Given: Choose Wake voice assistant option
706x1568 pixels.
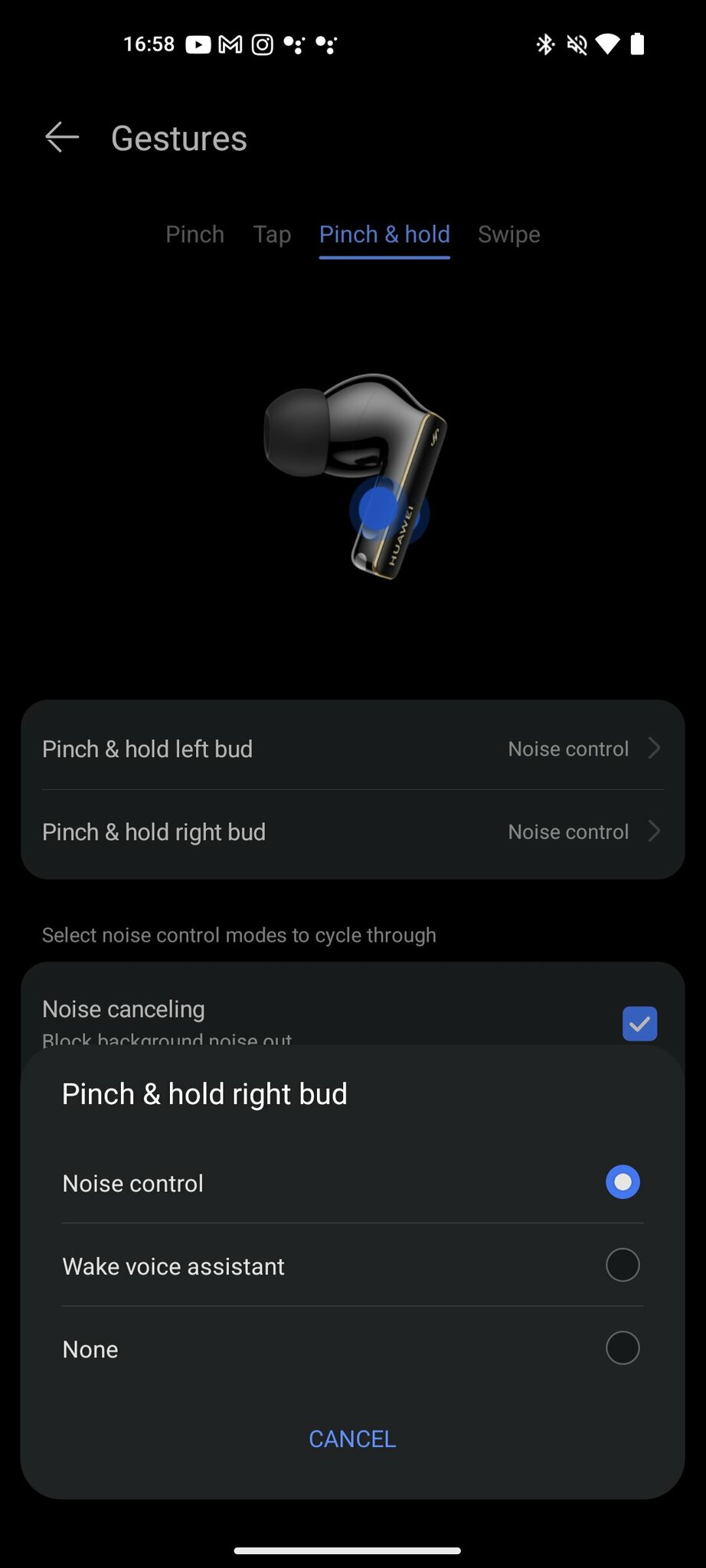Looking at the screenshot, I should click(x=622, y=1265).
